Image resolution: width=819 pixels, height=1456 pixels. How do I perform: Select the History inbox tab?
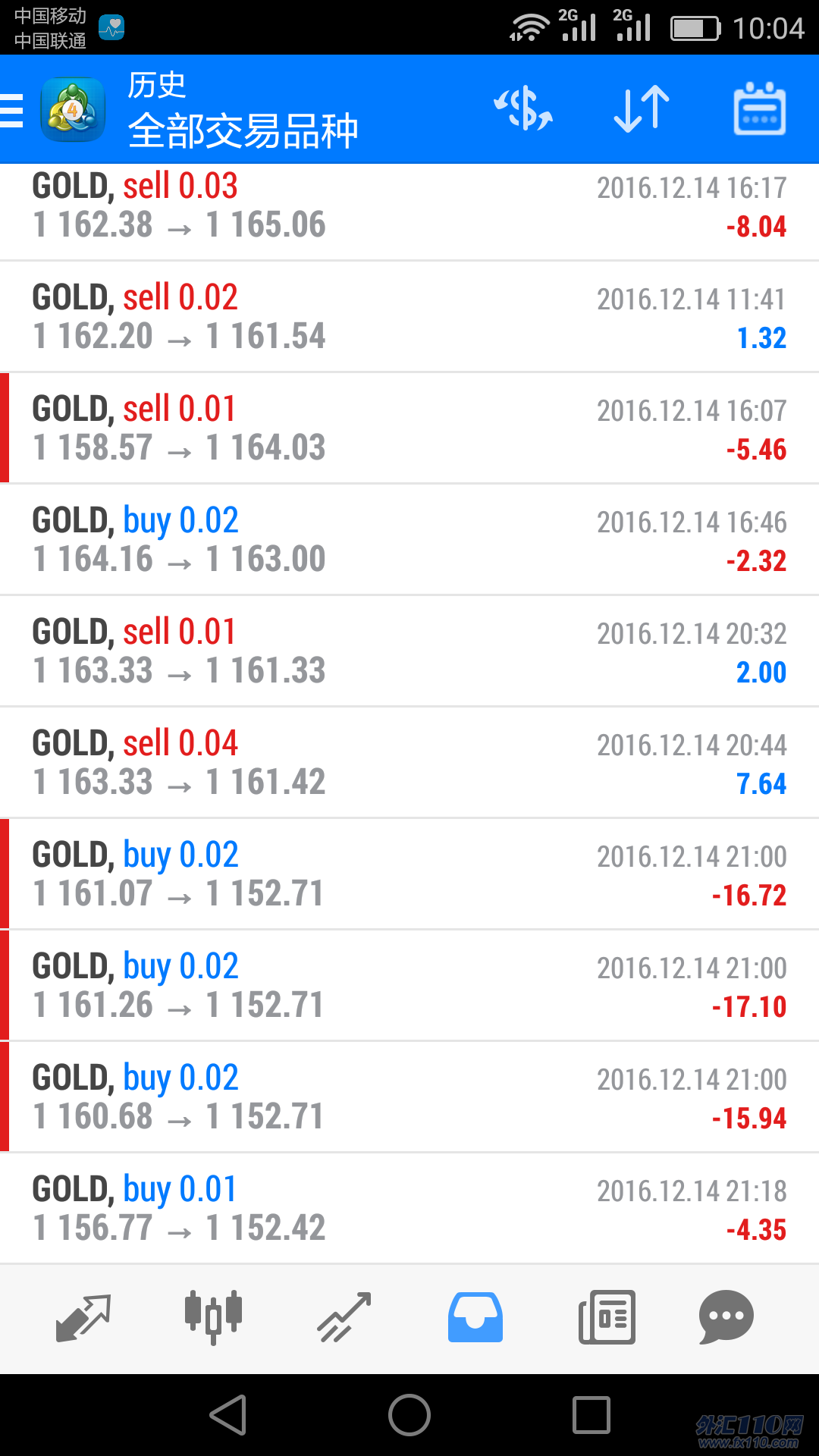point(475,1318)
